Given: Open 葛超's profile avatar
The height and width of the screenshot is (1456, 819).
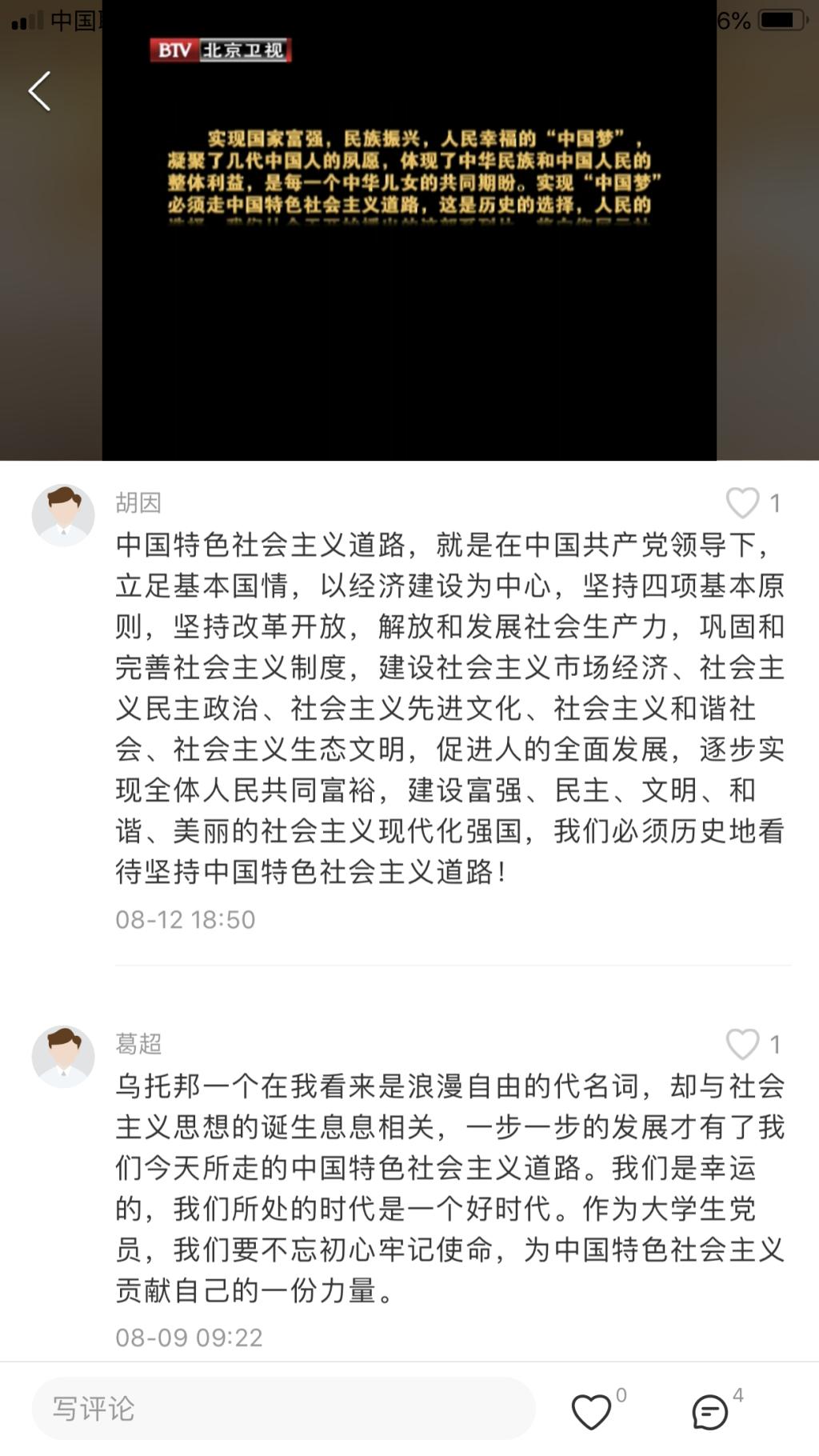Looking at the screenshot, I should click(63, 1056).
